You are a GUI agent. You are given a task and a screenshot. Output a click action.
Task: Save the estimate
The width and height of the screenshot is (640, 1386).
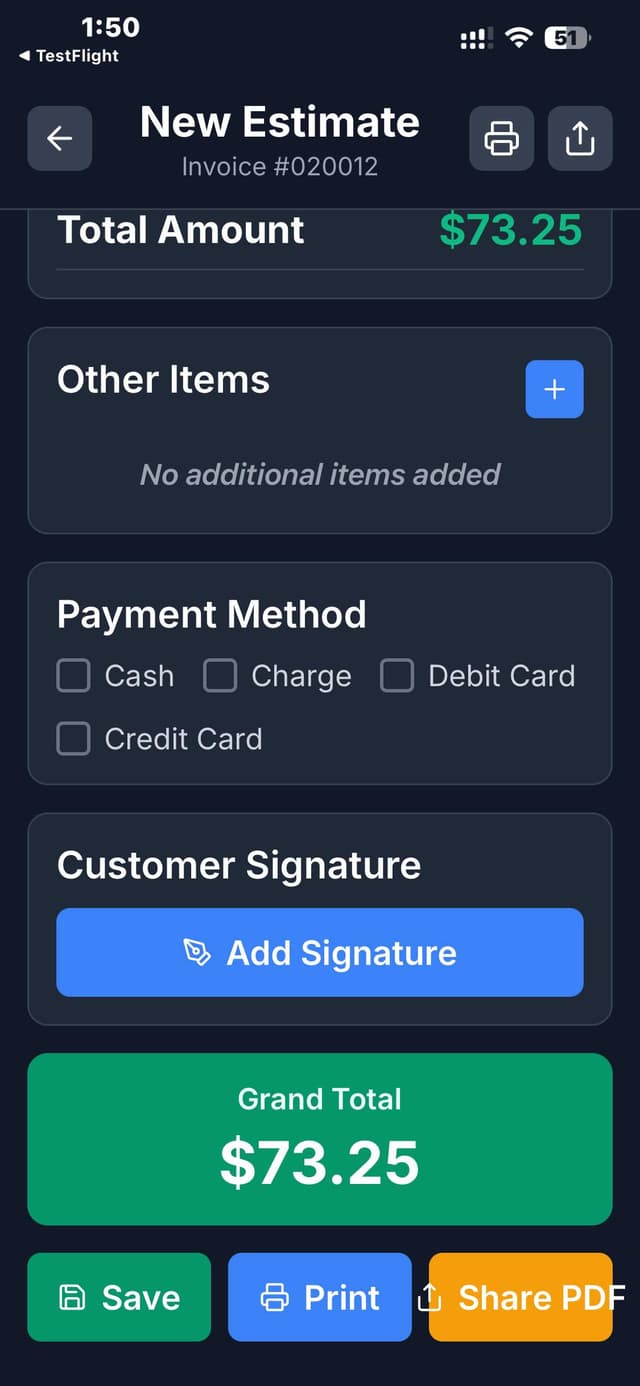pyautogui.click(x=119, y=1297)
